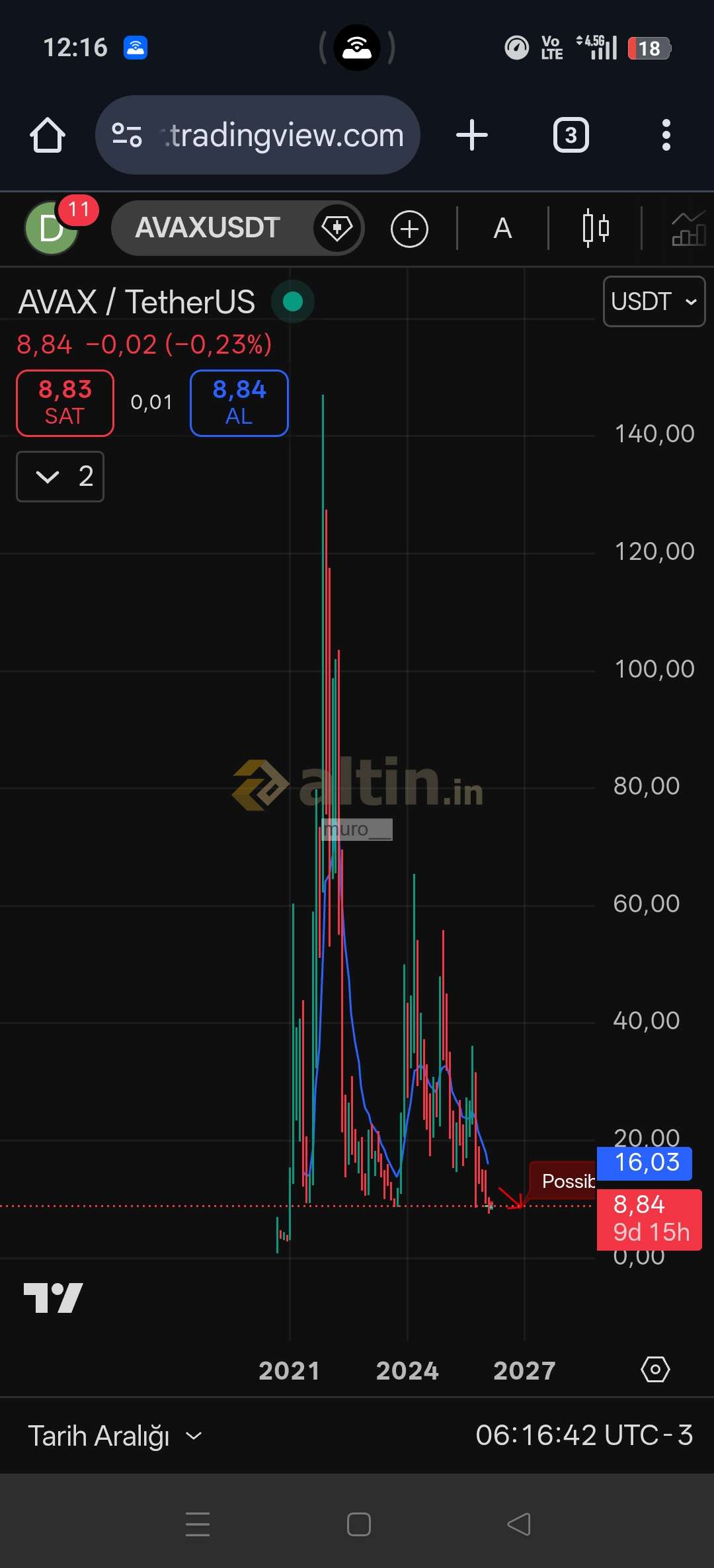Tap the 8,83 SAT sell button

[x=65, y=403]
